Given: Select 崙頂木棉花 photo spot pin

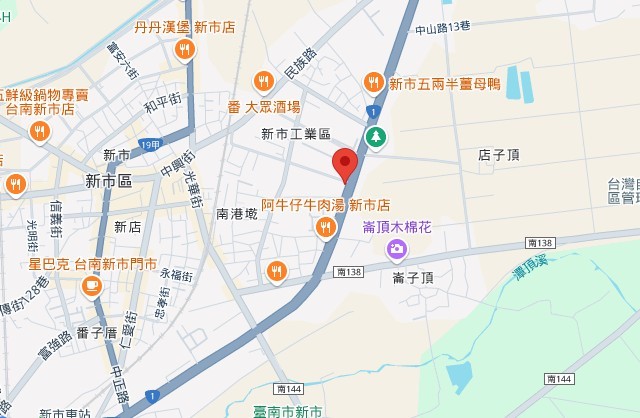Looking at the screenshot, I should pos(397,250).
